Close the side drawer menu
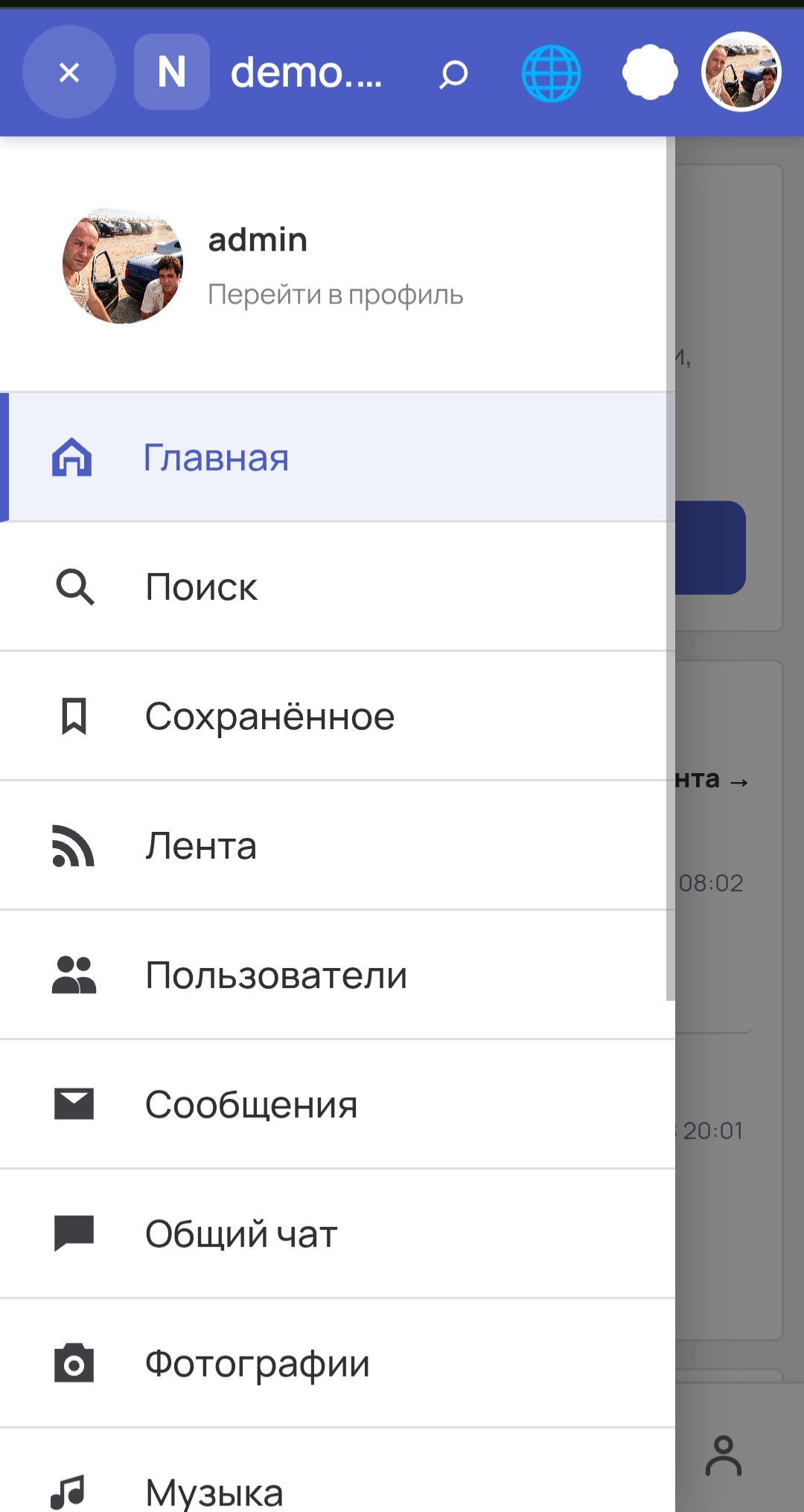This screenshot has height=1512, width=804. click(69, 72)
